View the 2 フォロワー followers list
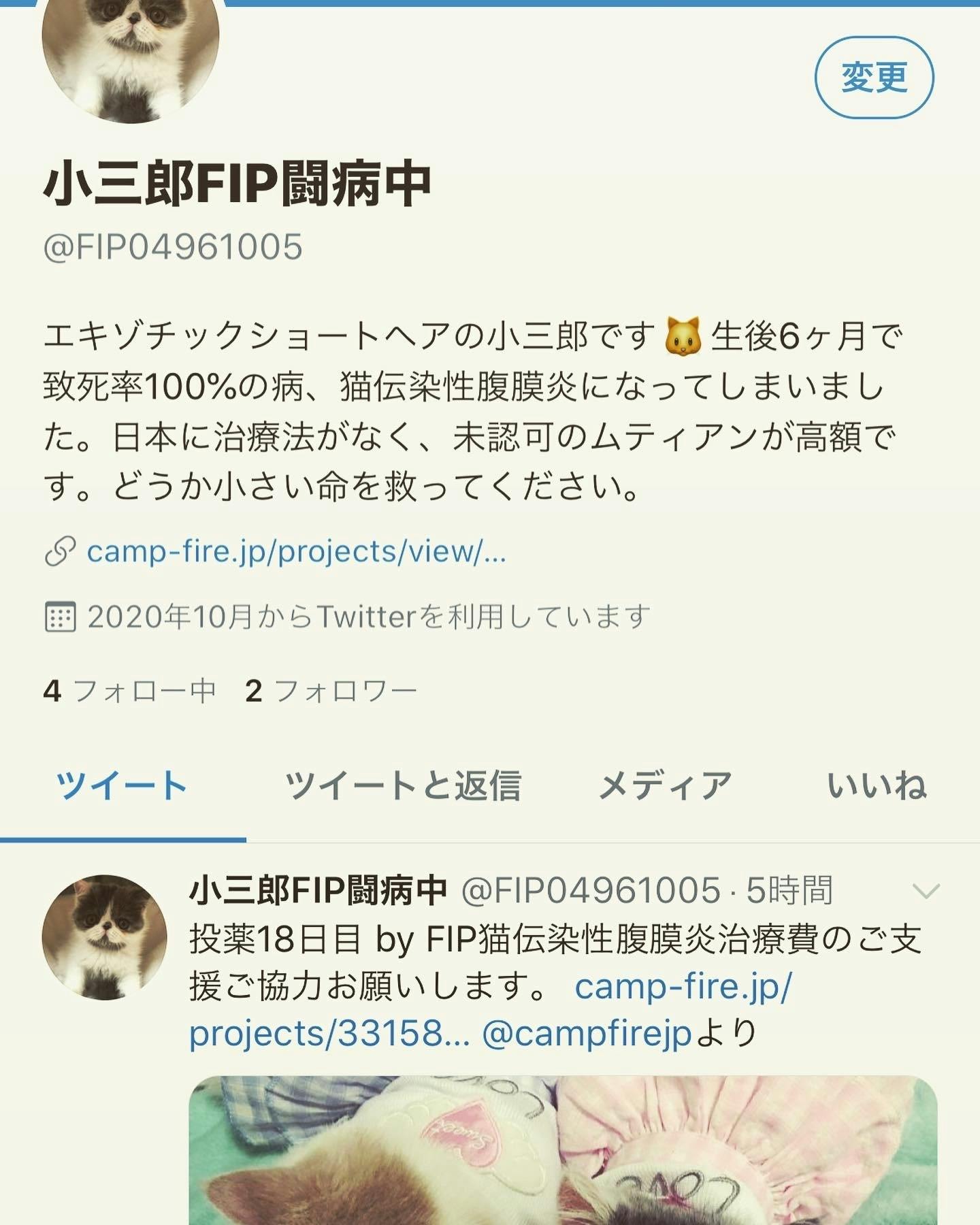 (x=331, y=691)
